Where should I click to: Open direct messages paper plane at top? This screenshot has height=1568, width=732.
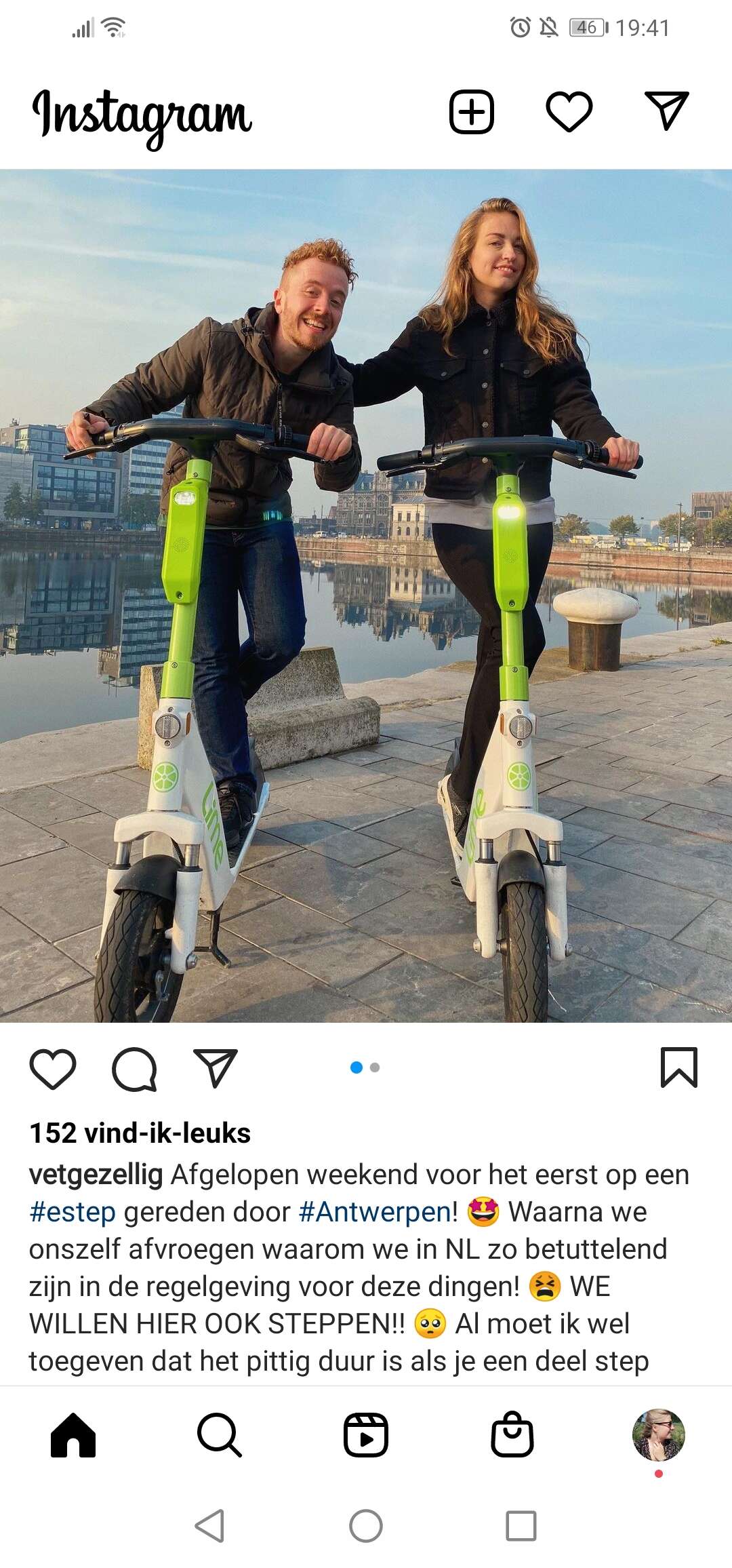[x=667, y=111]
